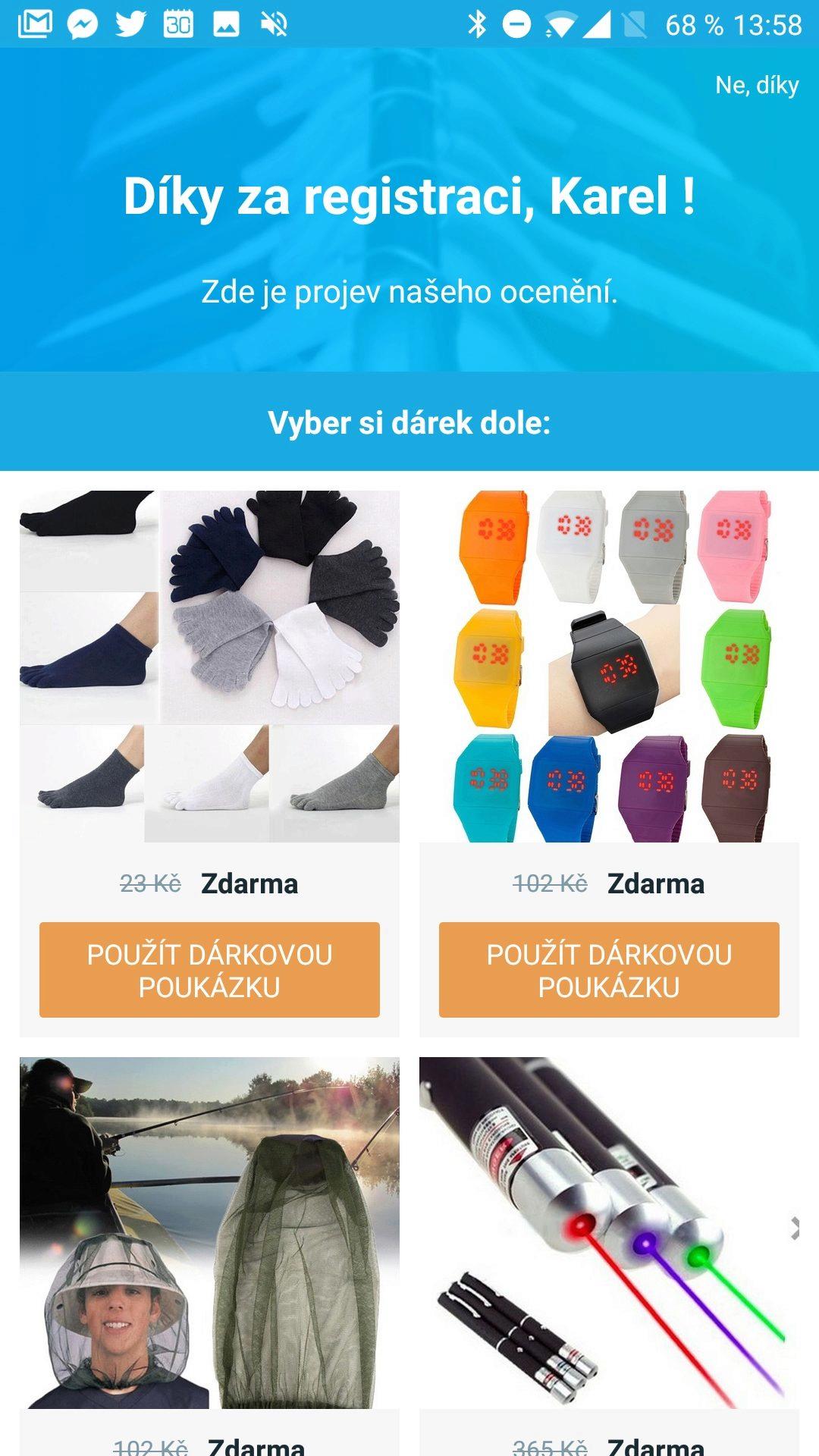
Task: Open the toe socks product image
Action: point(209,666)
